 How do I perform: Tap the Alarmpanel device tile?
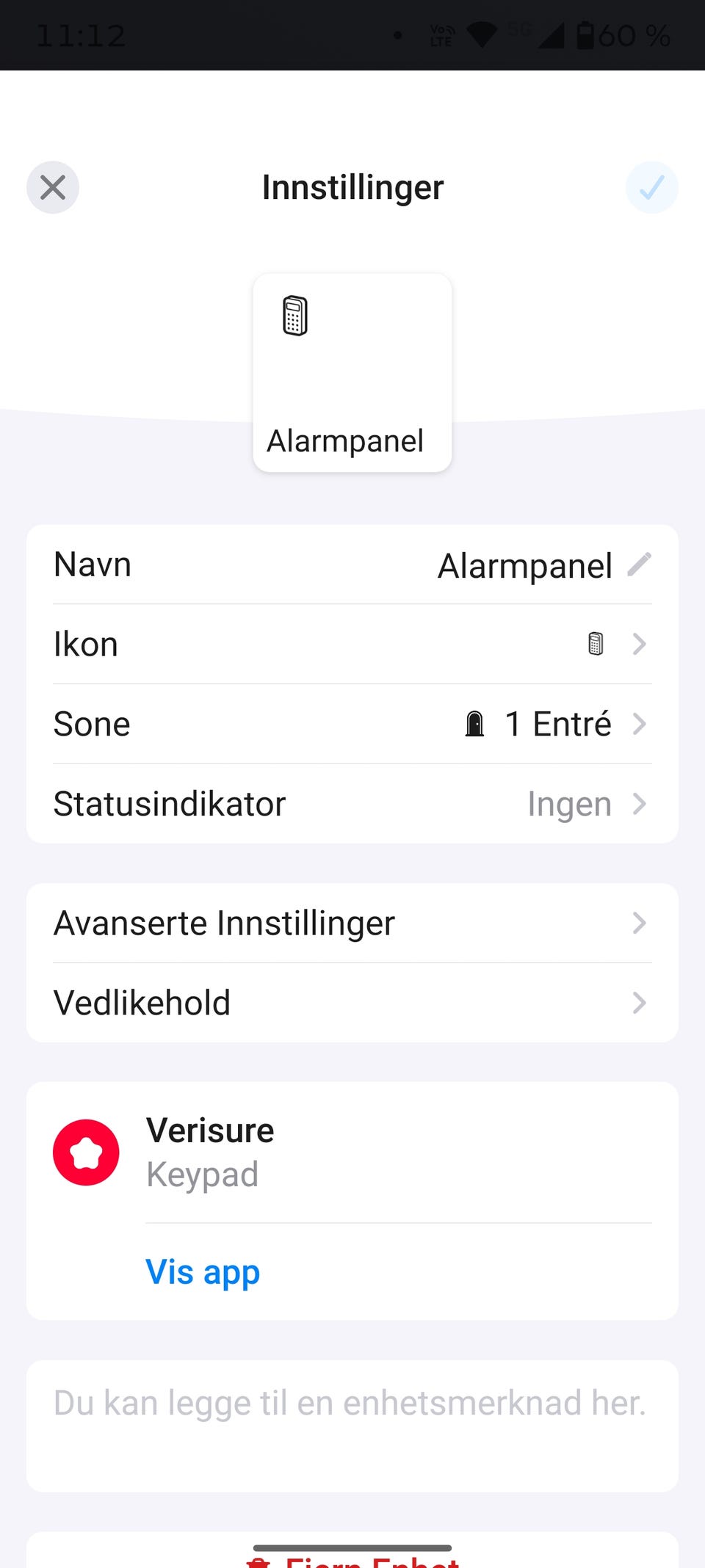pos(352,373)
